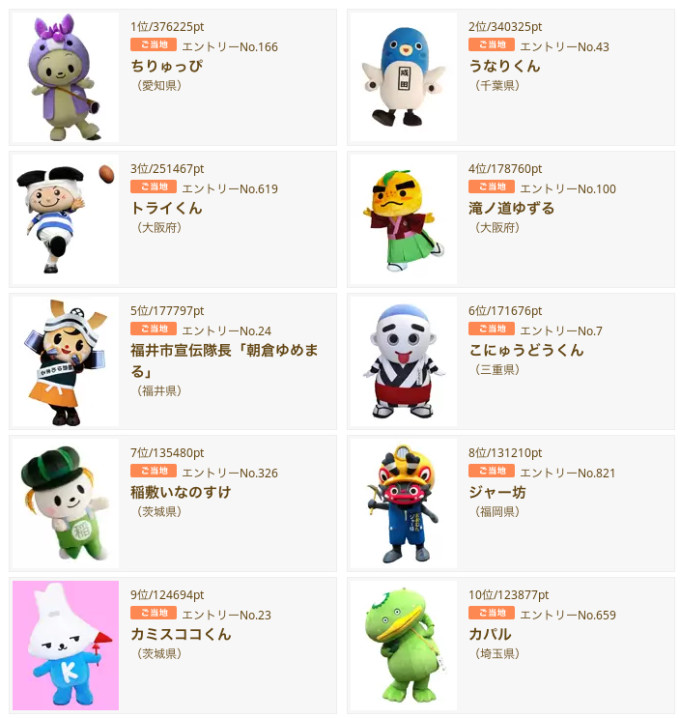
Task: Open the ちりゅっぴ character card
Action: click(167, 66)
